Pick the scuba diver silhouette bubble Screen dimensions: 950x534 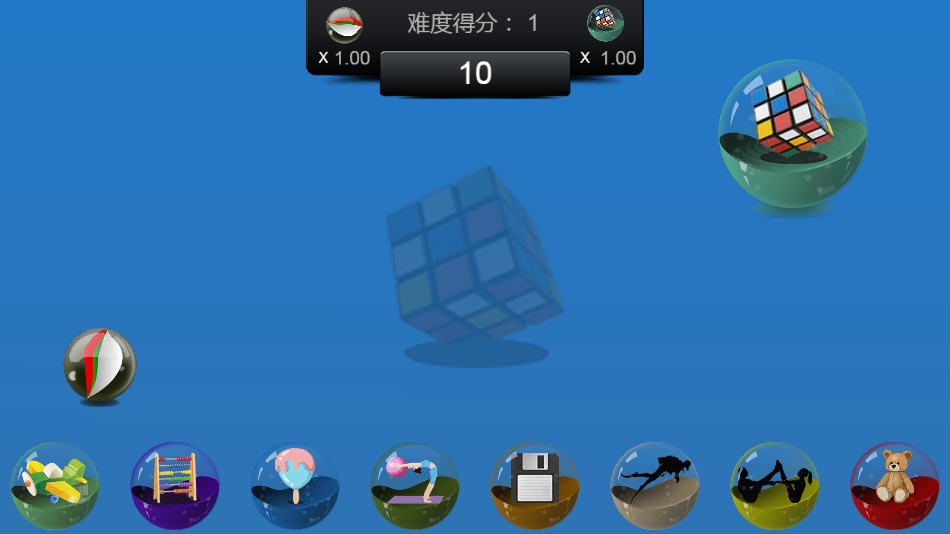tap(655, 486)
